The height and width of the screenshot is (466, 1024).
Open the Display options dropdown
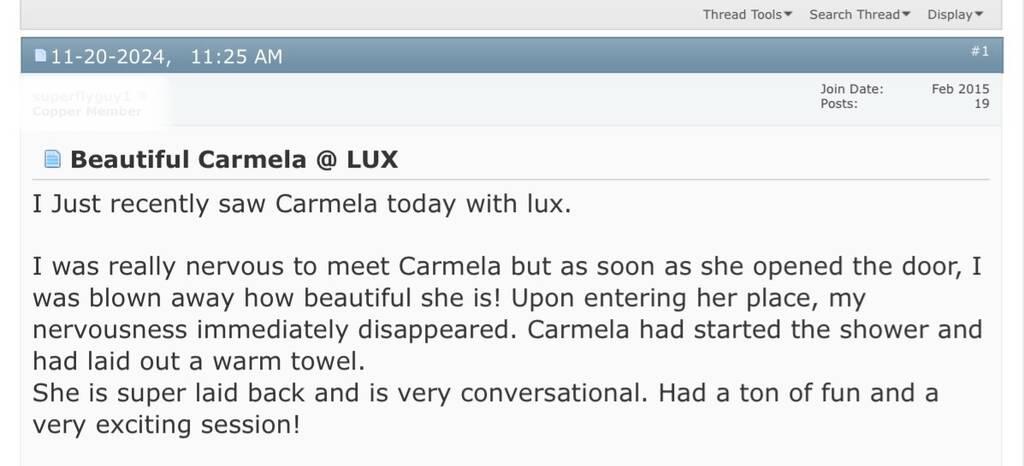(x=954, y=14)
